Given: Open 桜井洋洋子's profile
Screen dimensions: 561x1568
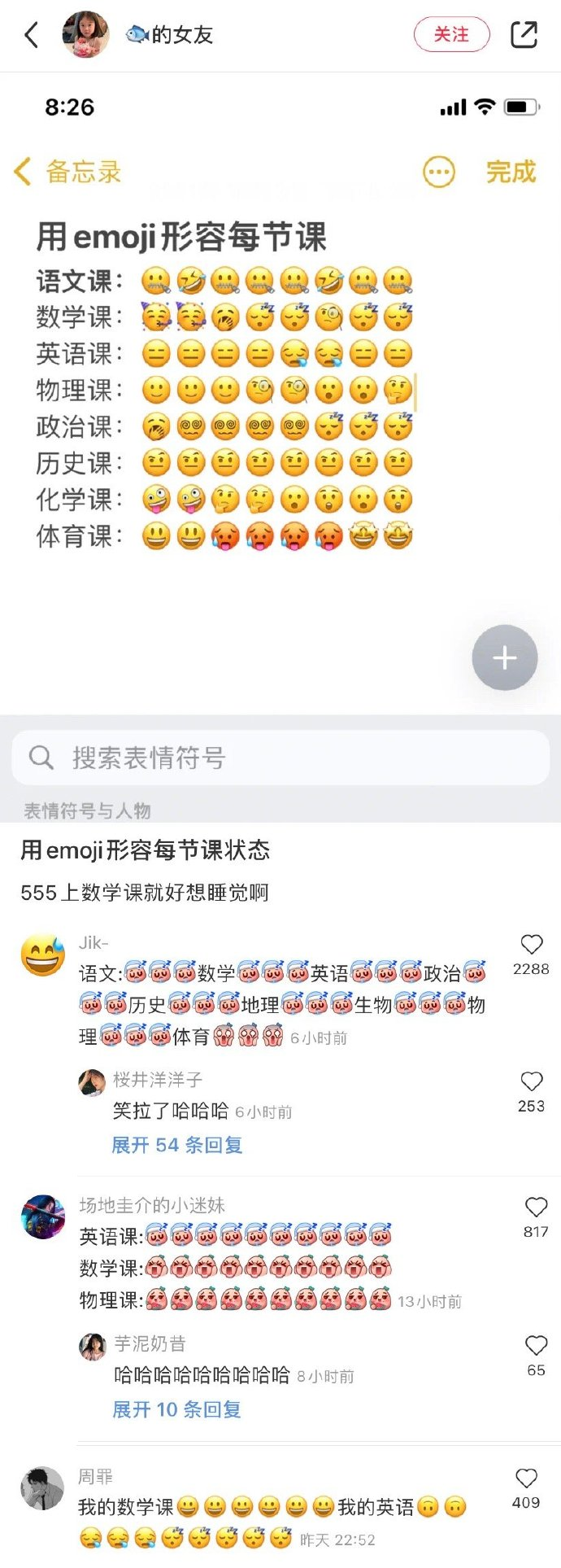Looking at the screenshot, I should 92,1082.
